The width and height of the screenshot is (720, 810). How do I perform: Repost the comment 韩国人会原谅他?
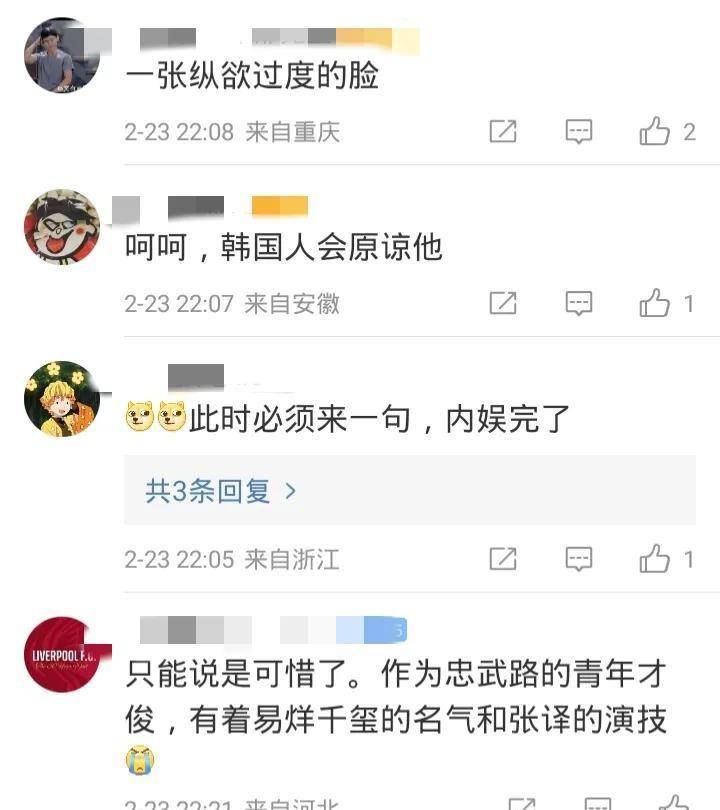click(x=503, y=303)
